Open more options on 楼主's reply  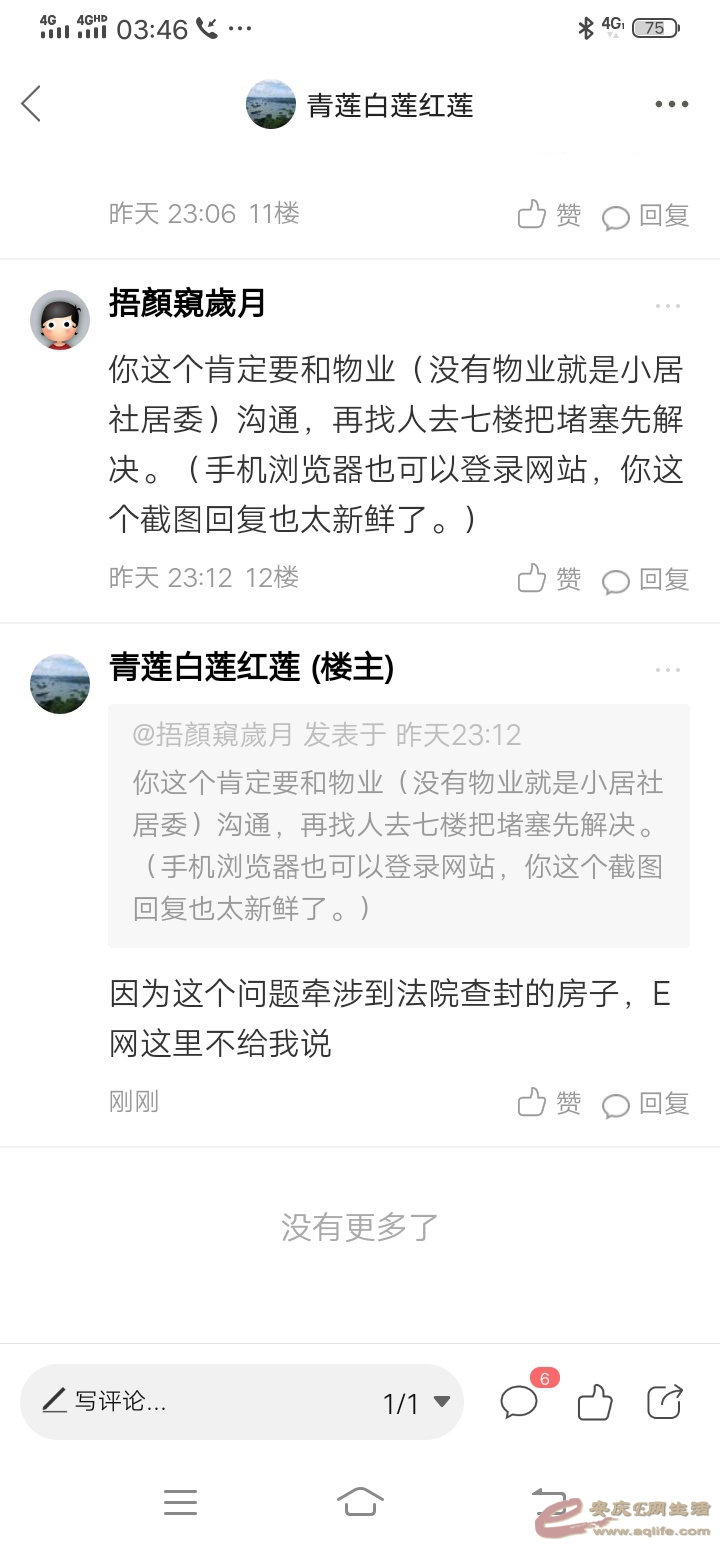click(668, 670)
